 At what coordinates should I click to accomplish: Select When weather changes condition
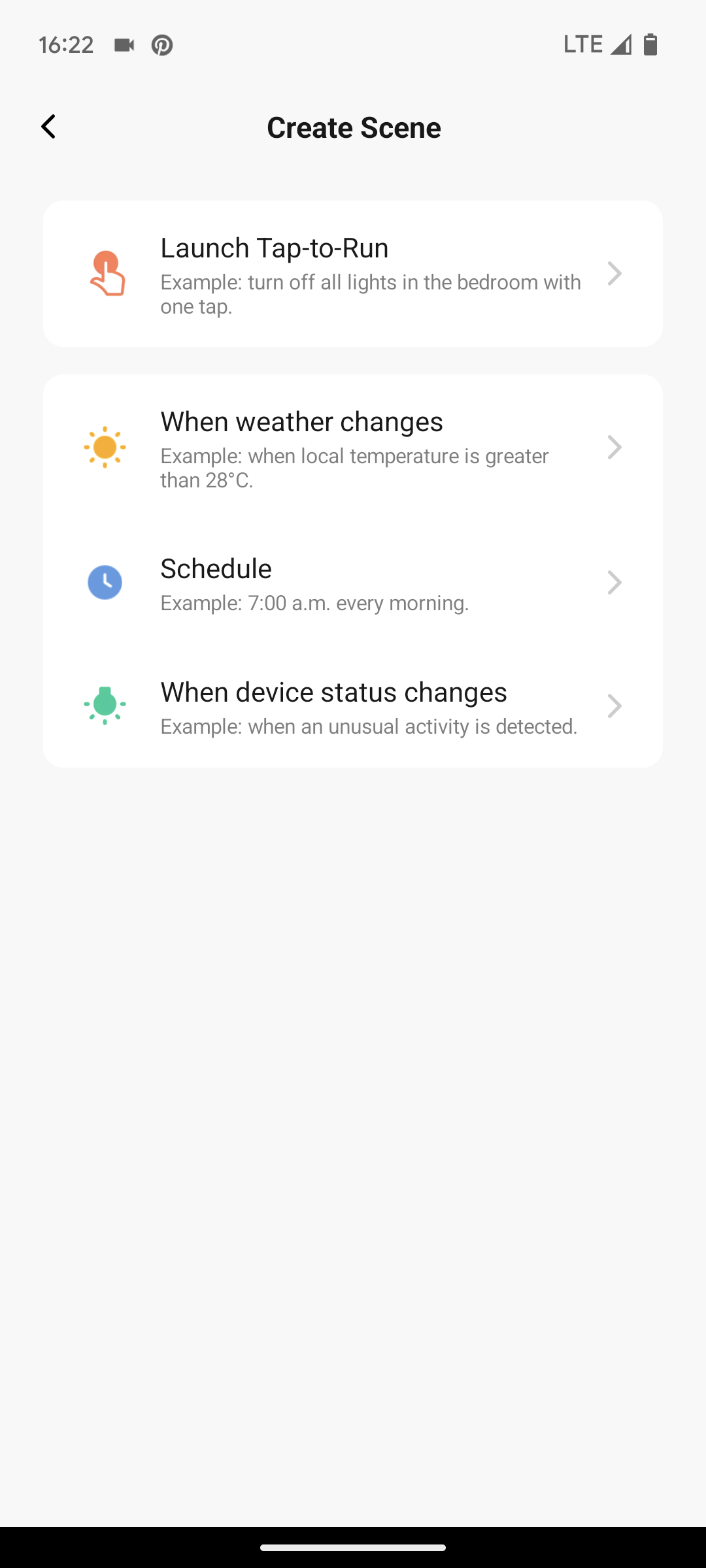pyautogui.click(x=353, y=448)
